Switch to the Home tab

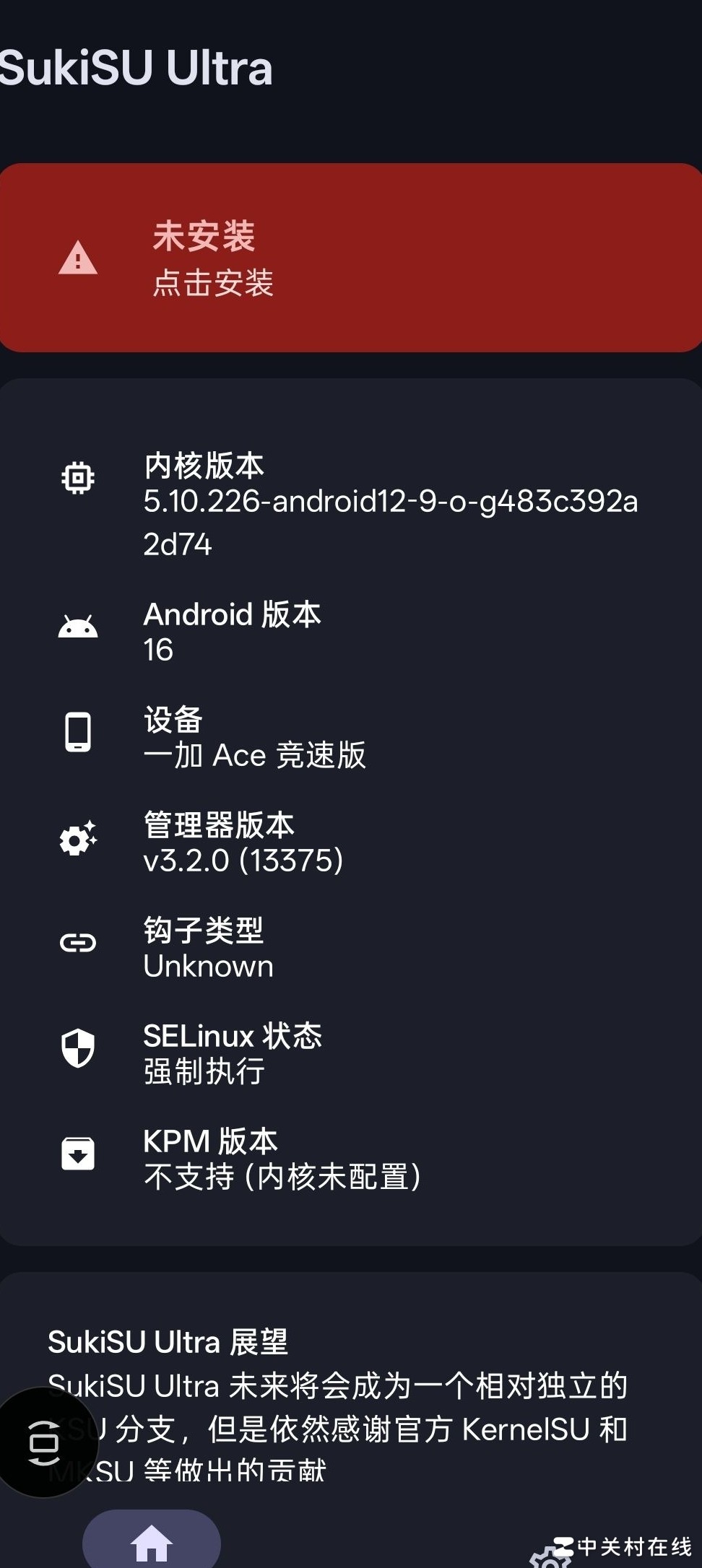[152, 1542]
